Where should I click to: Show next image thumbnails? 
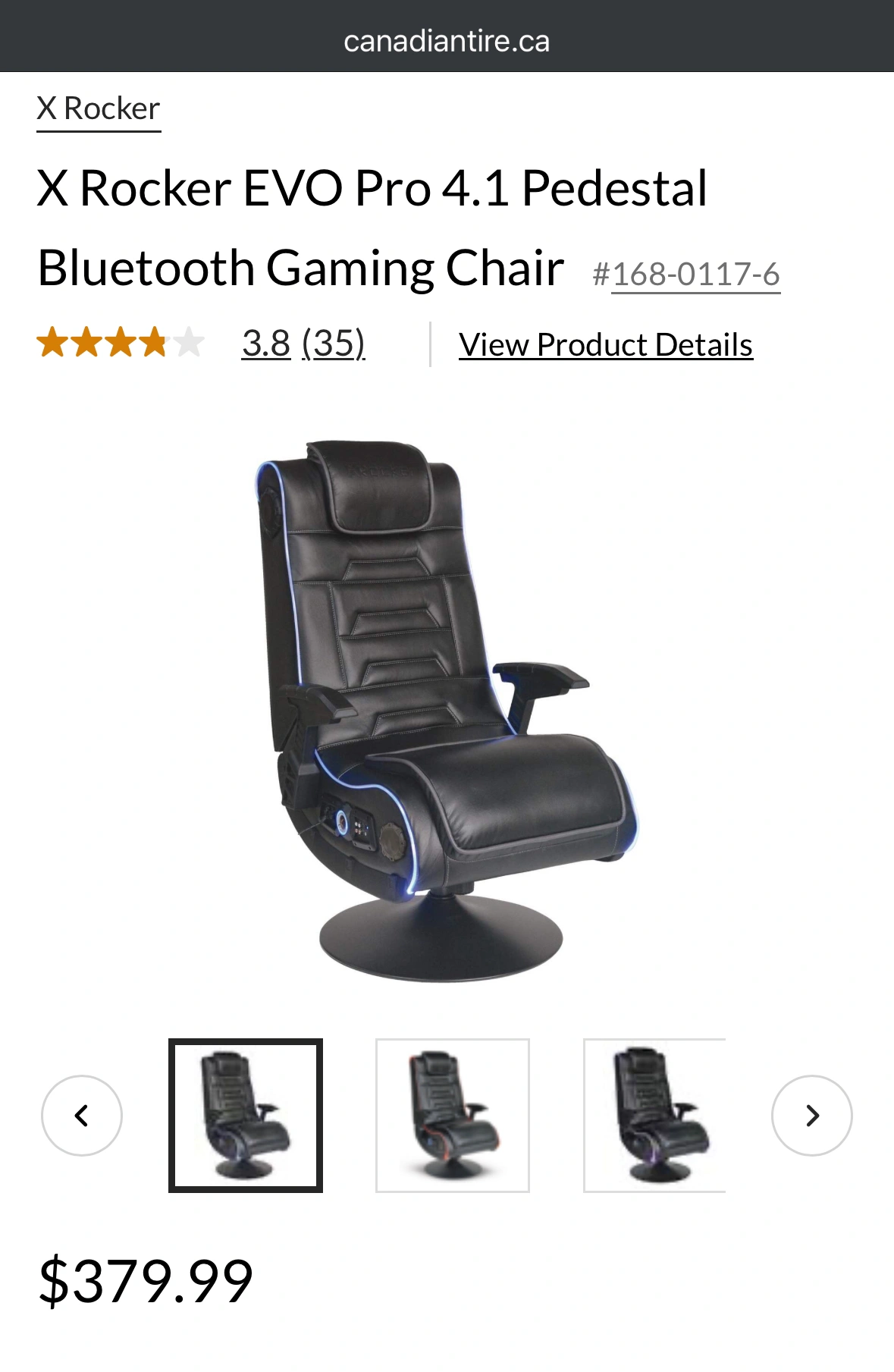click(x=811, y=1116)
